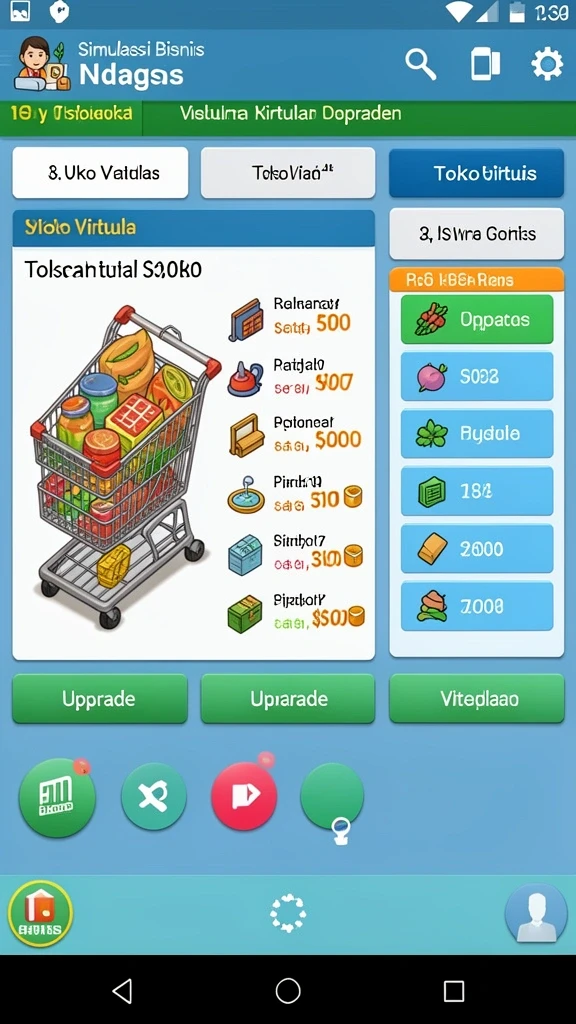Open the settings gear
This screenshot has height=1024, width=576.
(547, 65)
